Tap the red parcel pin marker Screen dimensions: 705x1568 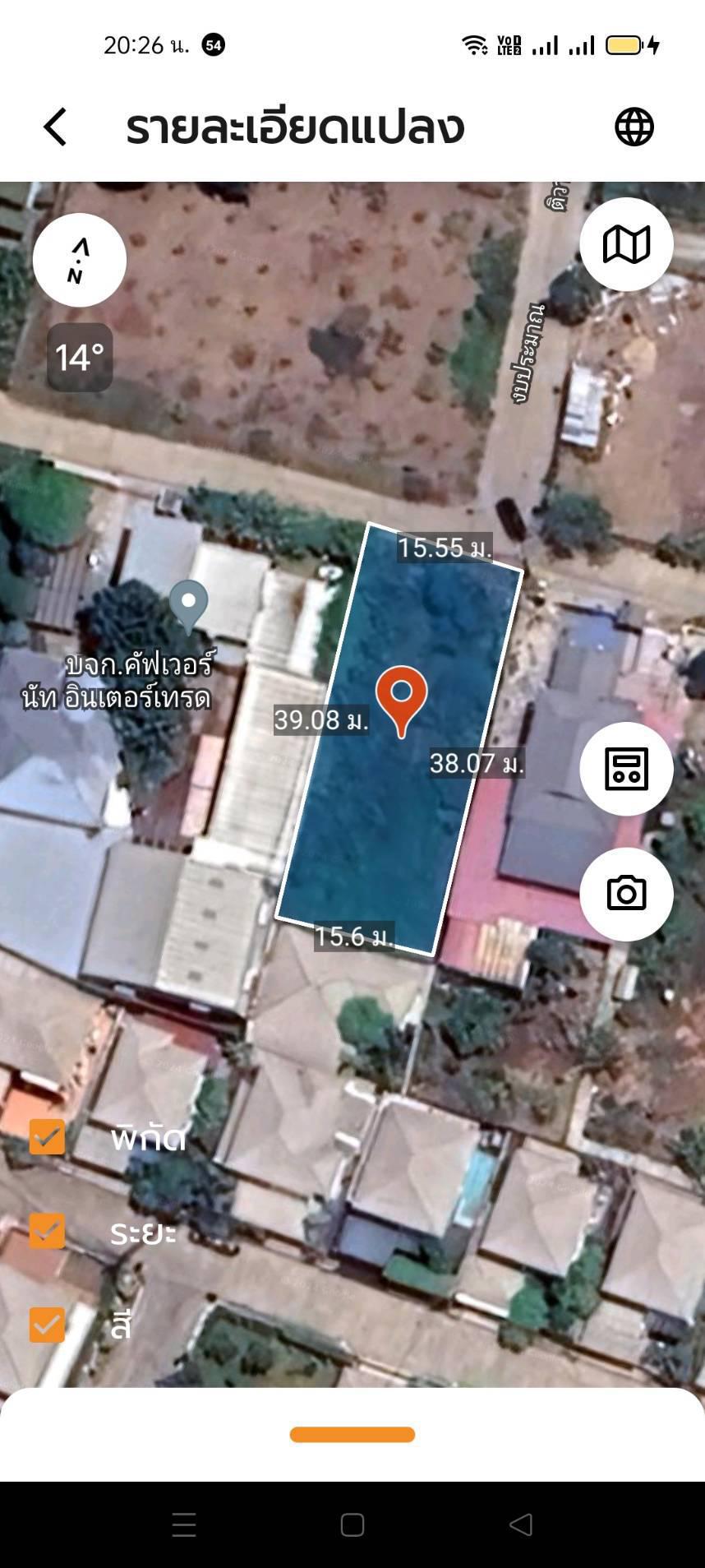[x=401, y=701]
